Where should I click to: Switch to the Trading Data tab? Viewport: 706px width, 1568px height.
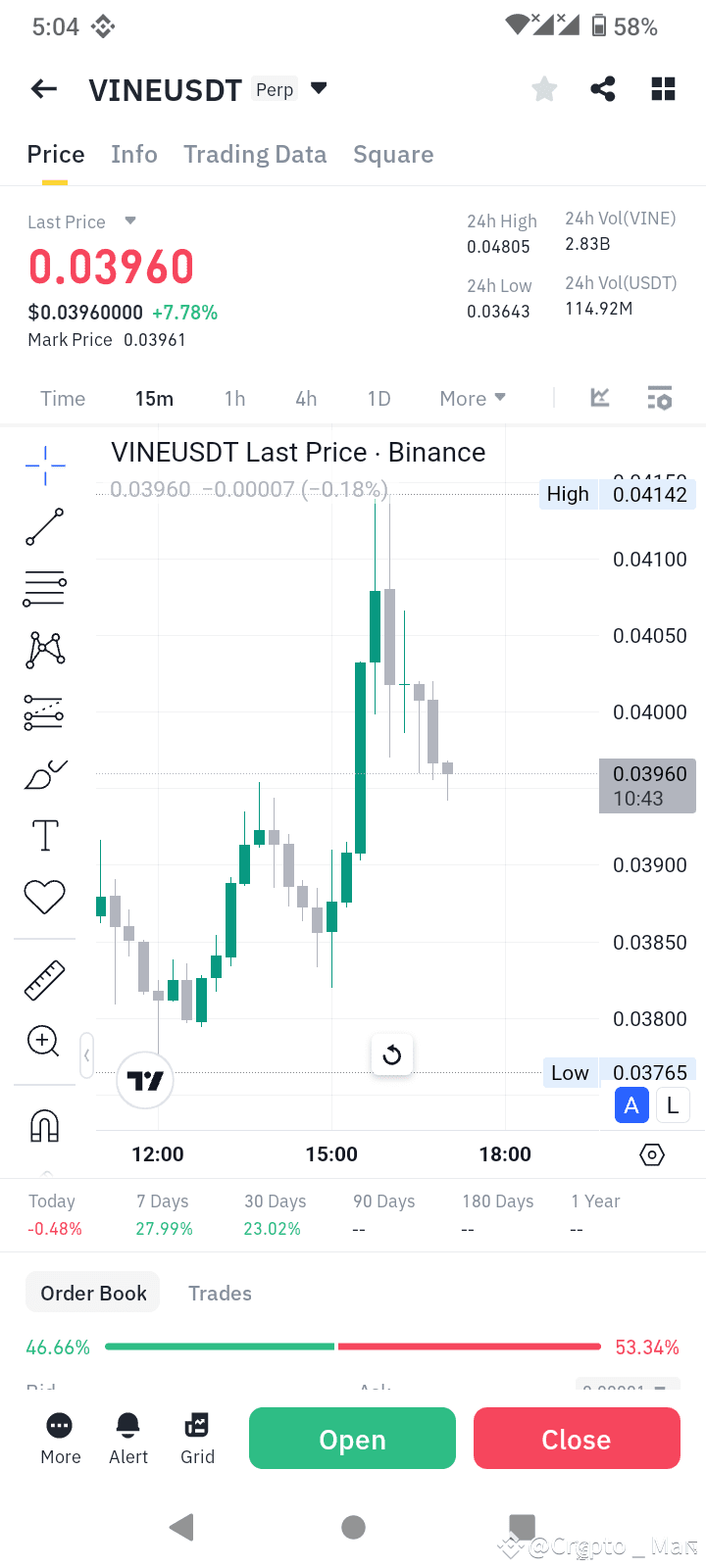point(255,154)
